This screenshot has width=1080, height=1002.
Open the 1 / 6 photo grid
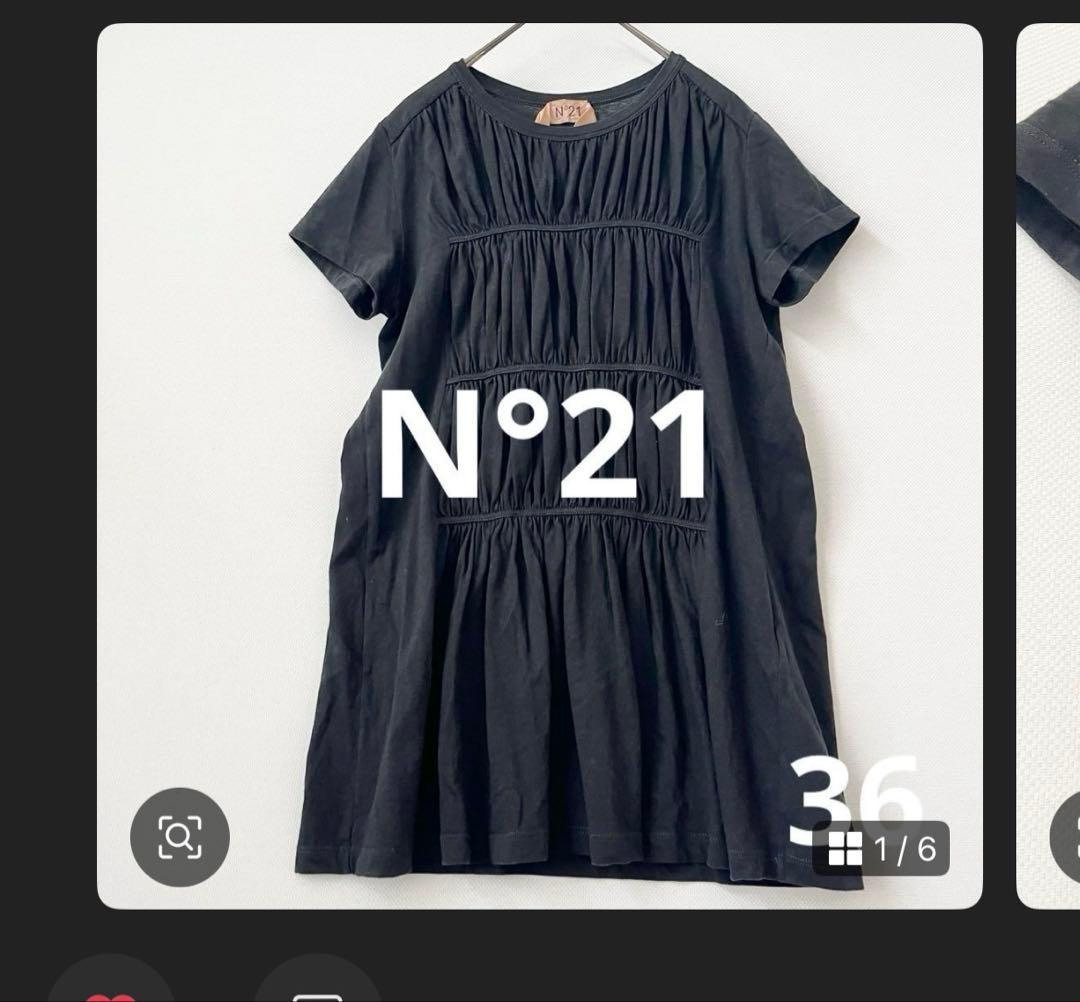[x=882, y=849]
